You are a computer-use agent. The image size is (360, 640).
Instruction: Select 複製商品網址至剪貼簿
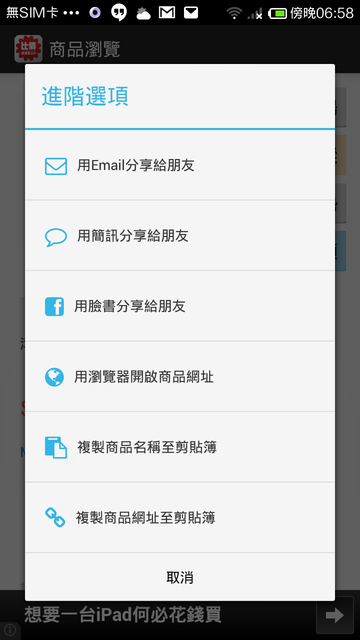[180, 518]
